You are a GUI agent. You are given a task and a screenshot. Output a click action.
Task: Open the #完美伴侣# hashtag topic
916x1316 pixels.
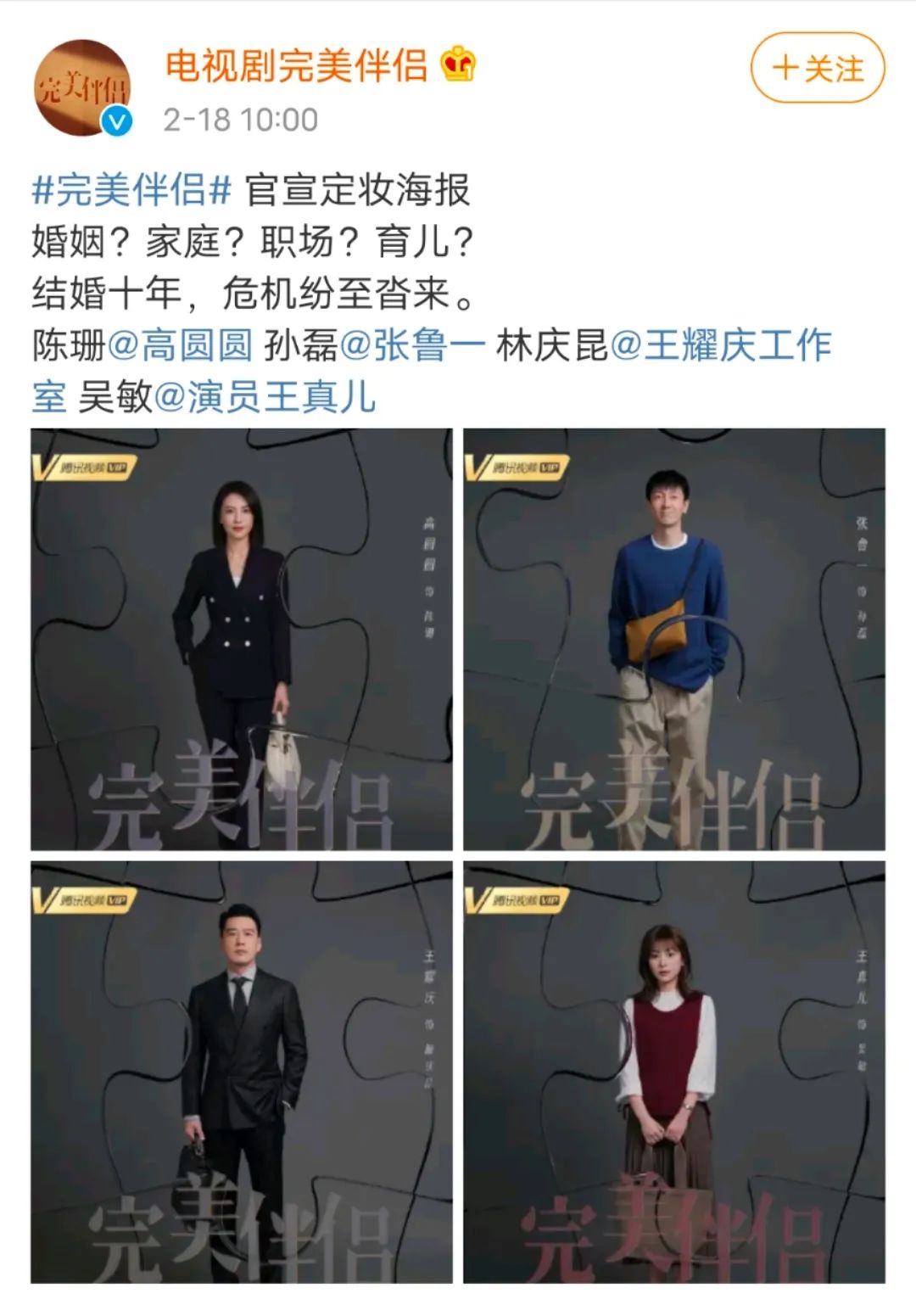pyautogui.click(x=131, y=189)
